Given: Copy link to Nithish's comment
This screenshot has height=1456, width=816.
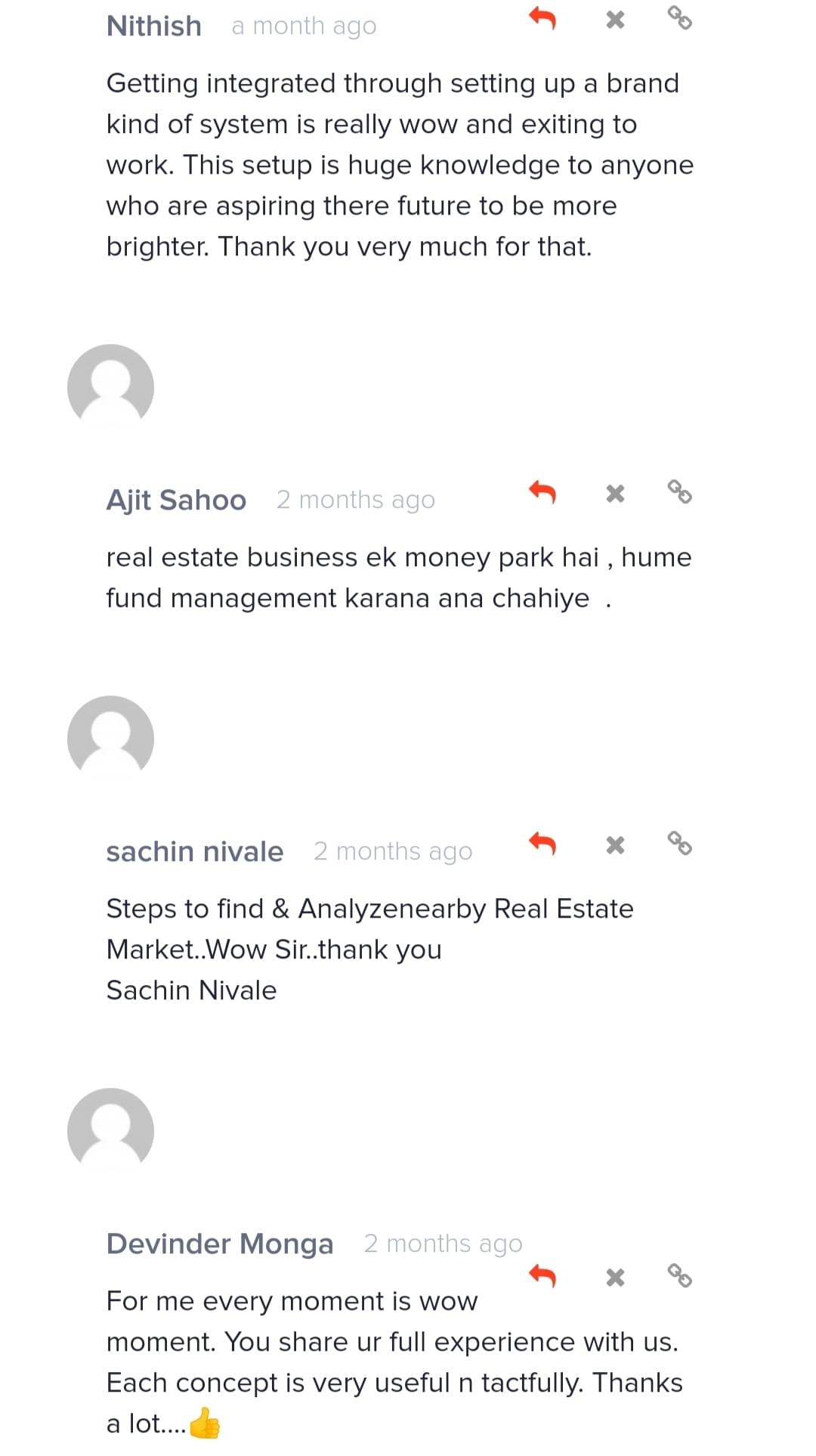Looking at the screenshot, I should 680,17.
